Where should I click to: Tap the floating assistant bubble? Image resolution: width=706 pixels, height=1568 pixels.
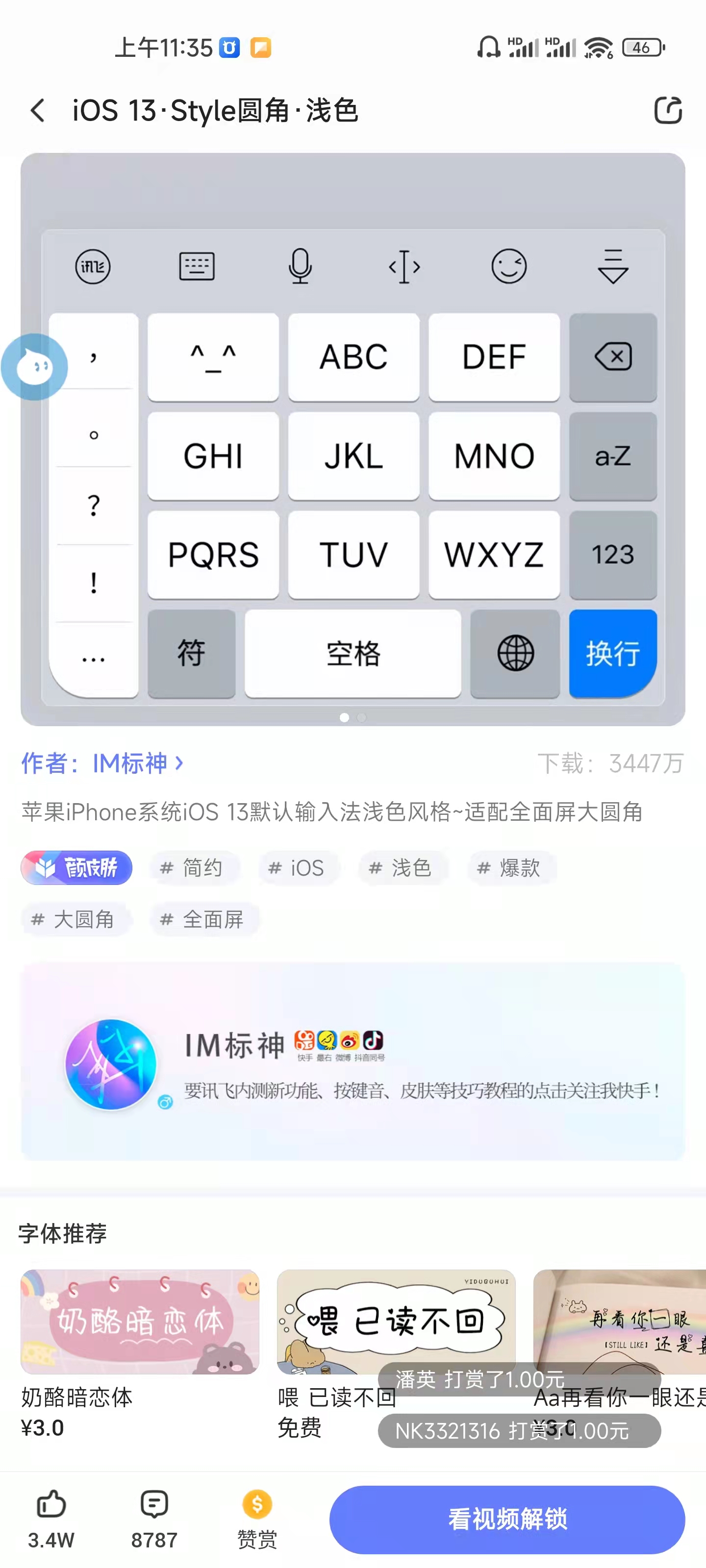34,367
